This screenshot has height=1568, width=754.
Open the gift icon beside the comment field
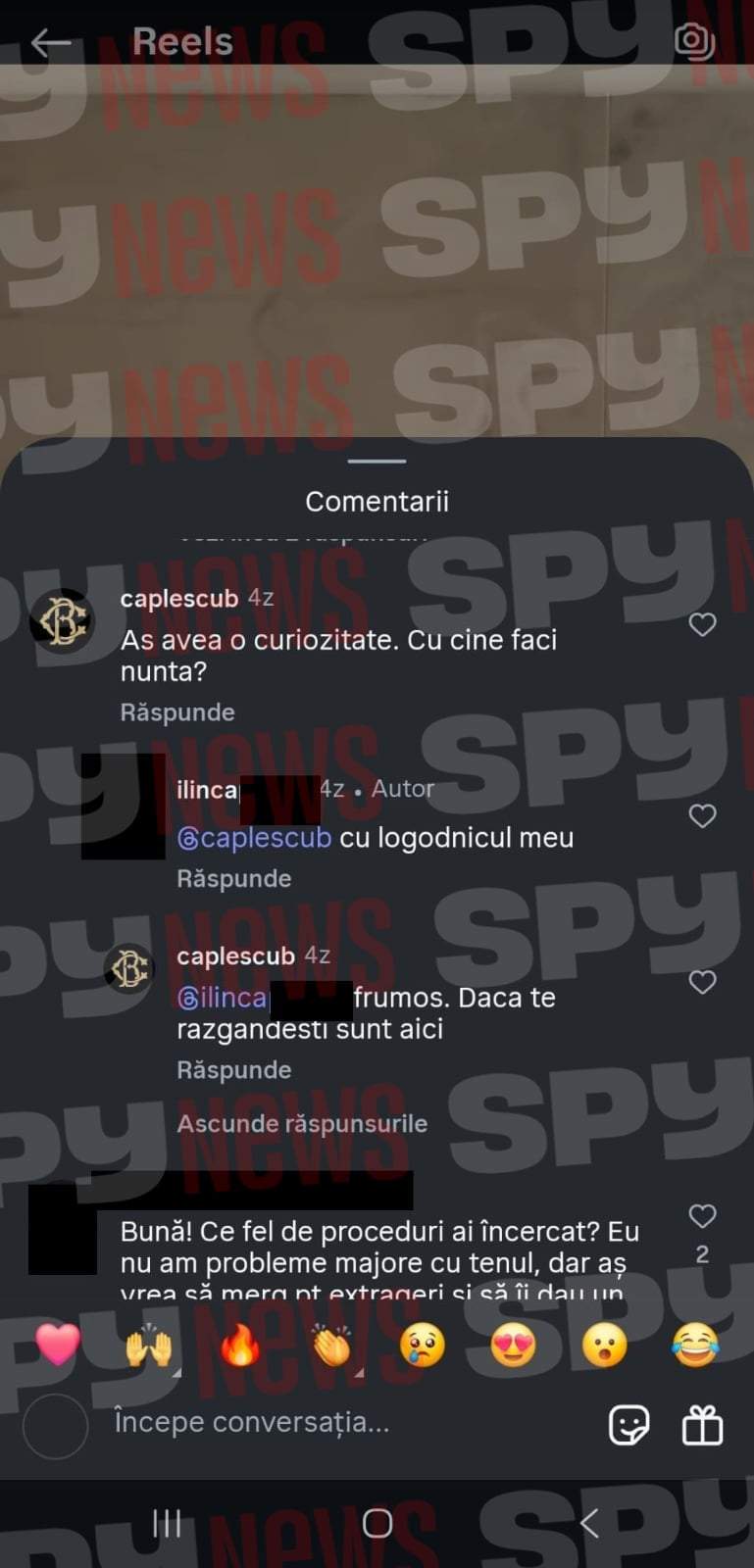click(x=702, y=1425)
